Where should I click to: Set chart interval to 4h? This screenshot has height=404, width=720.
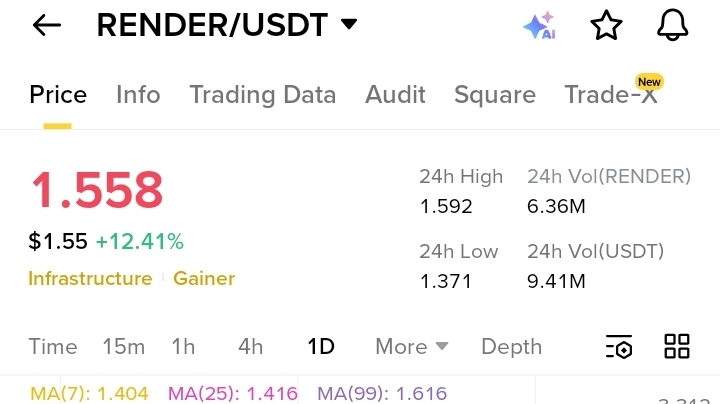250,347
